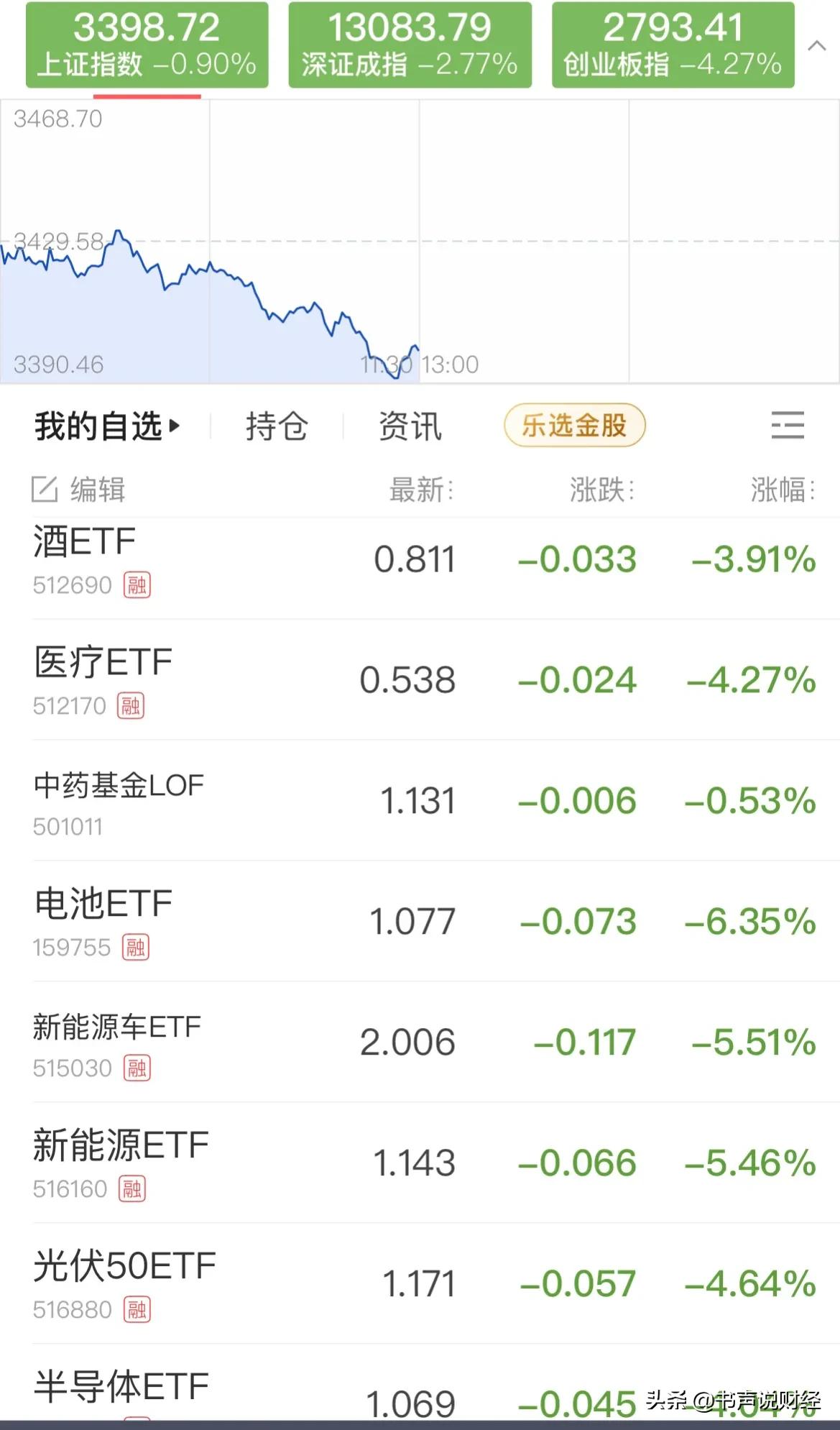Screen dimensions: 840x1430
Task: Select the 深证成指 index card
Action: pos(410,45)
